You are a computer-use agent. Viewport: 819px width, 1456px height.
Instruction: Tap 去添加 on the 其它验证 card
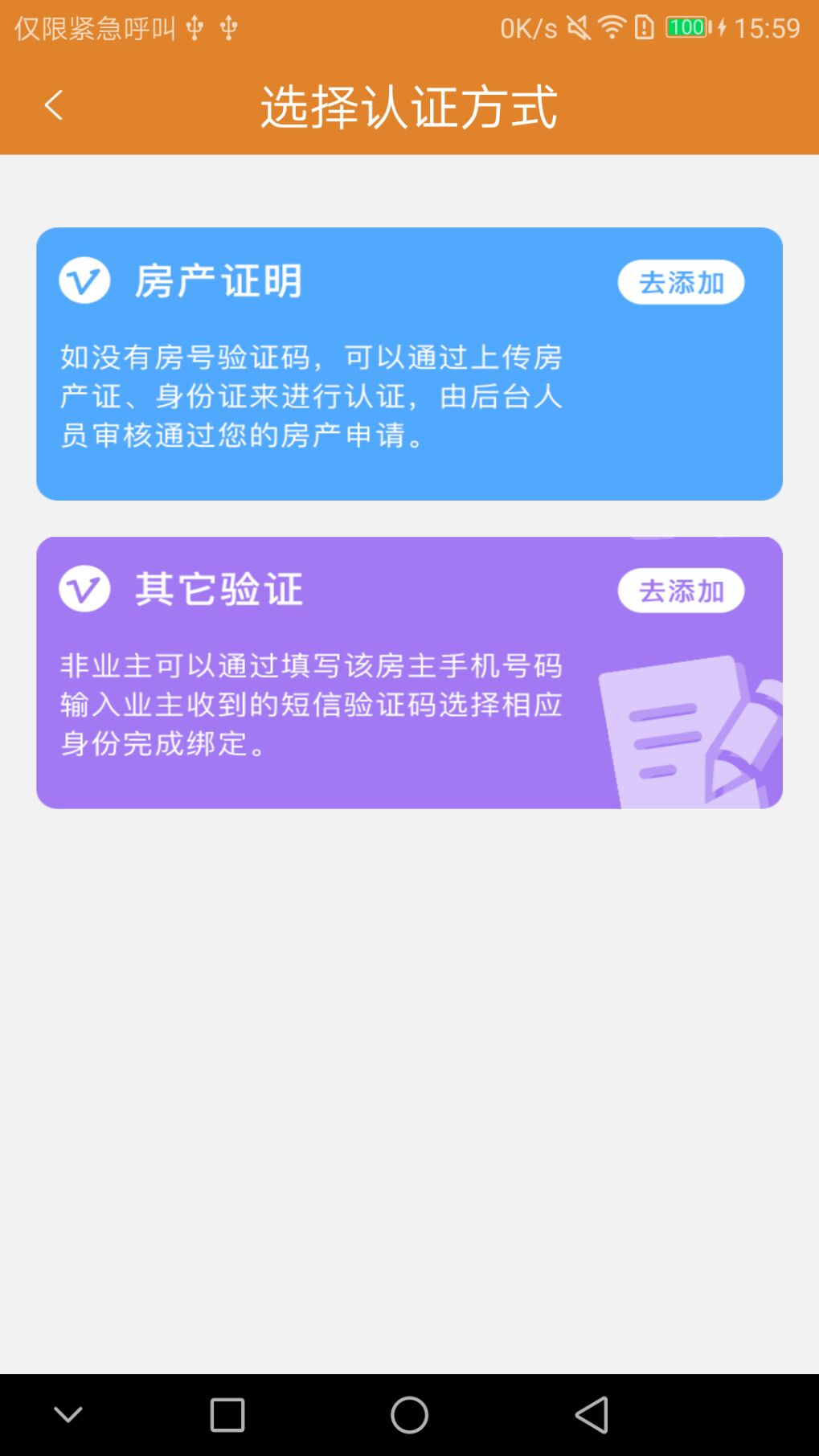coord(680,591)
